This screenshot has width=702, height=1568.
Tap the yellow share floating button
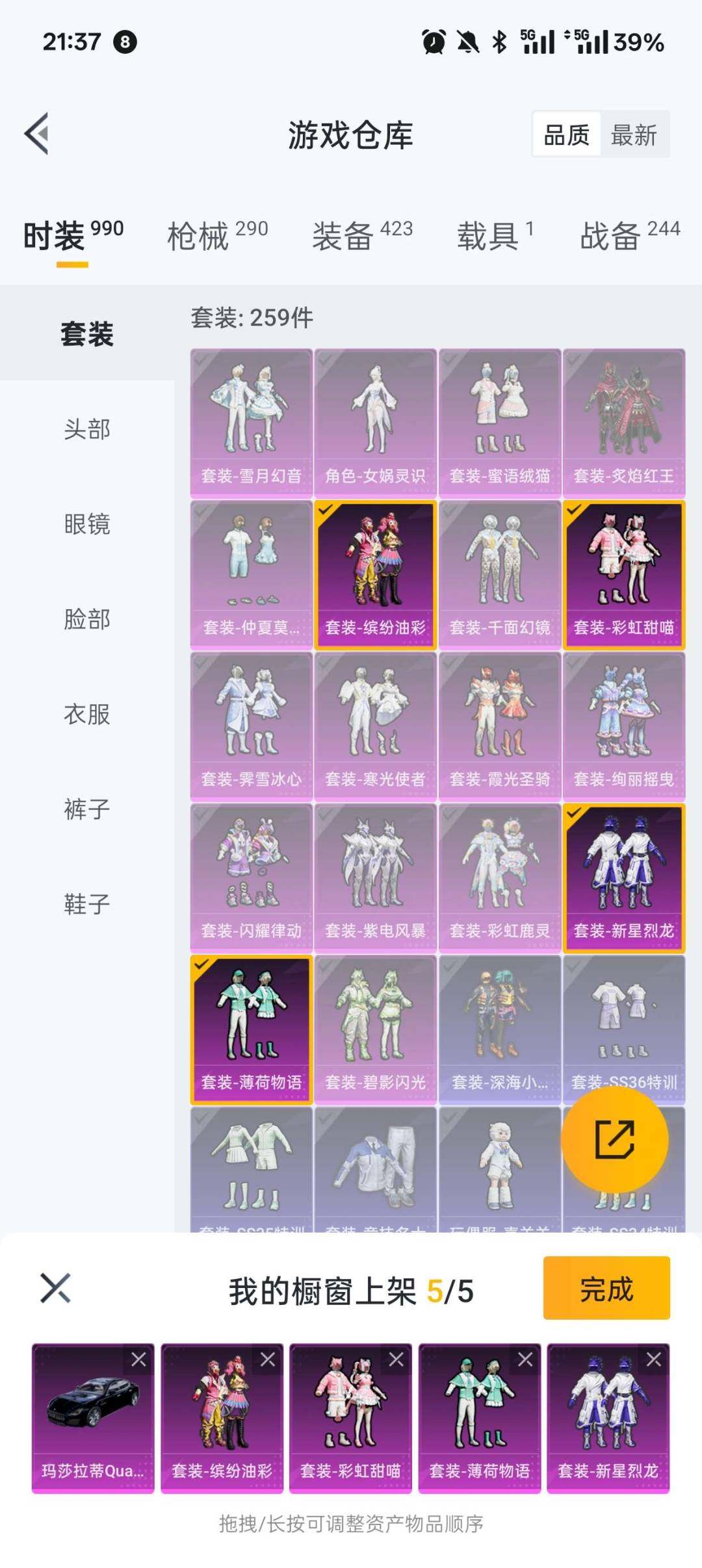click(614, 1140)
